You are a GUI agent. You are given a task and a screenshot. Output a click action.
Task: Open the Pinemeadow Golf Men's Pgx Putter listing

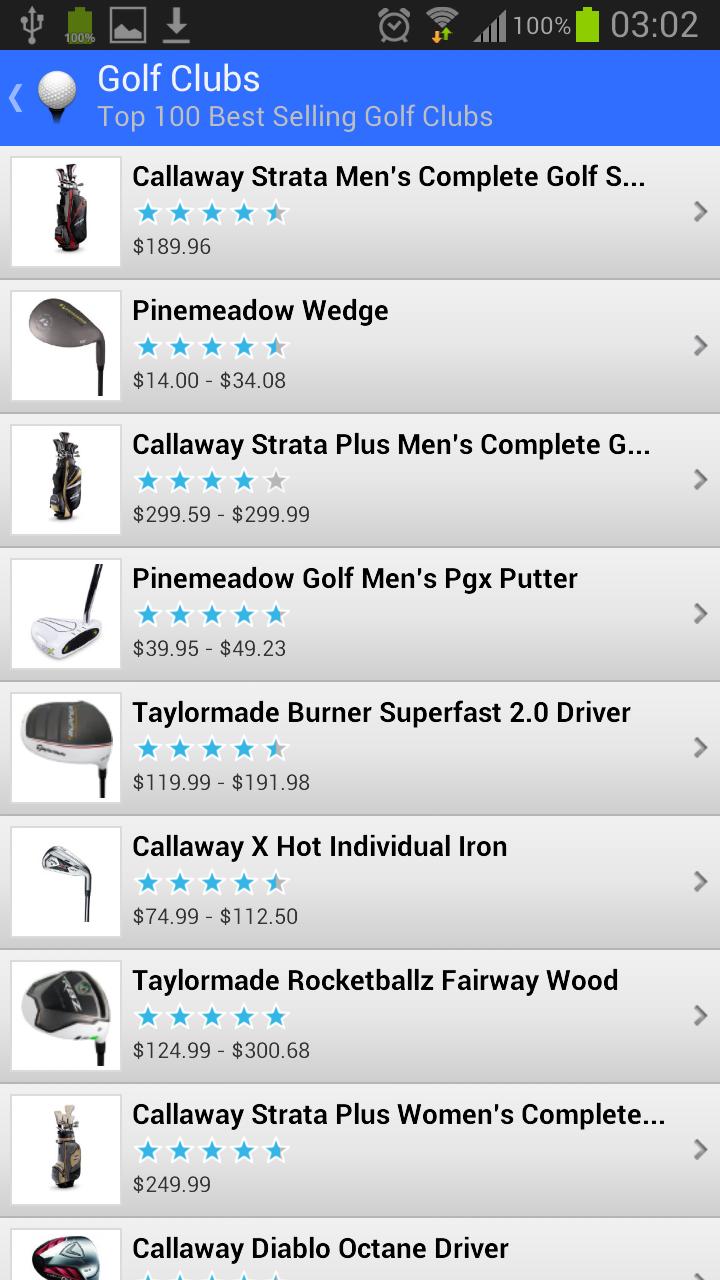coord(360,613)
